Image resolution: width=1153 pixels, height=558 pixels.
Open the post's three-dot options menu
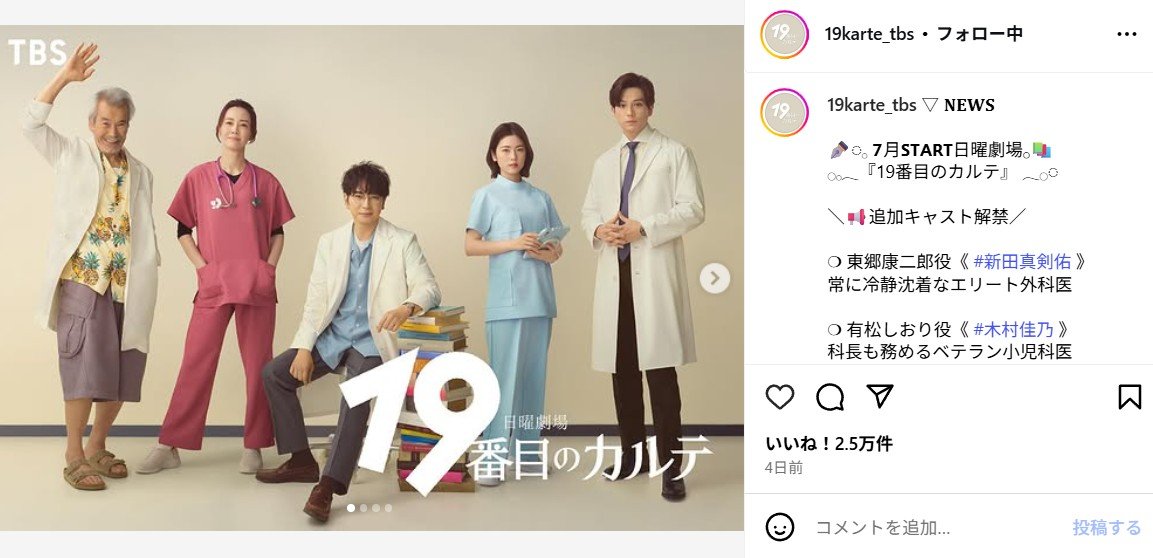click(1127, 34)
